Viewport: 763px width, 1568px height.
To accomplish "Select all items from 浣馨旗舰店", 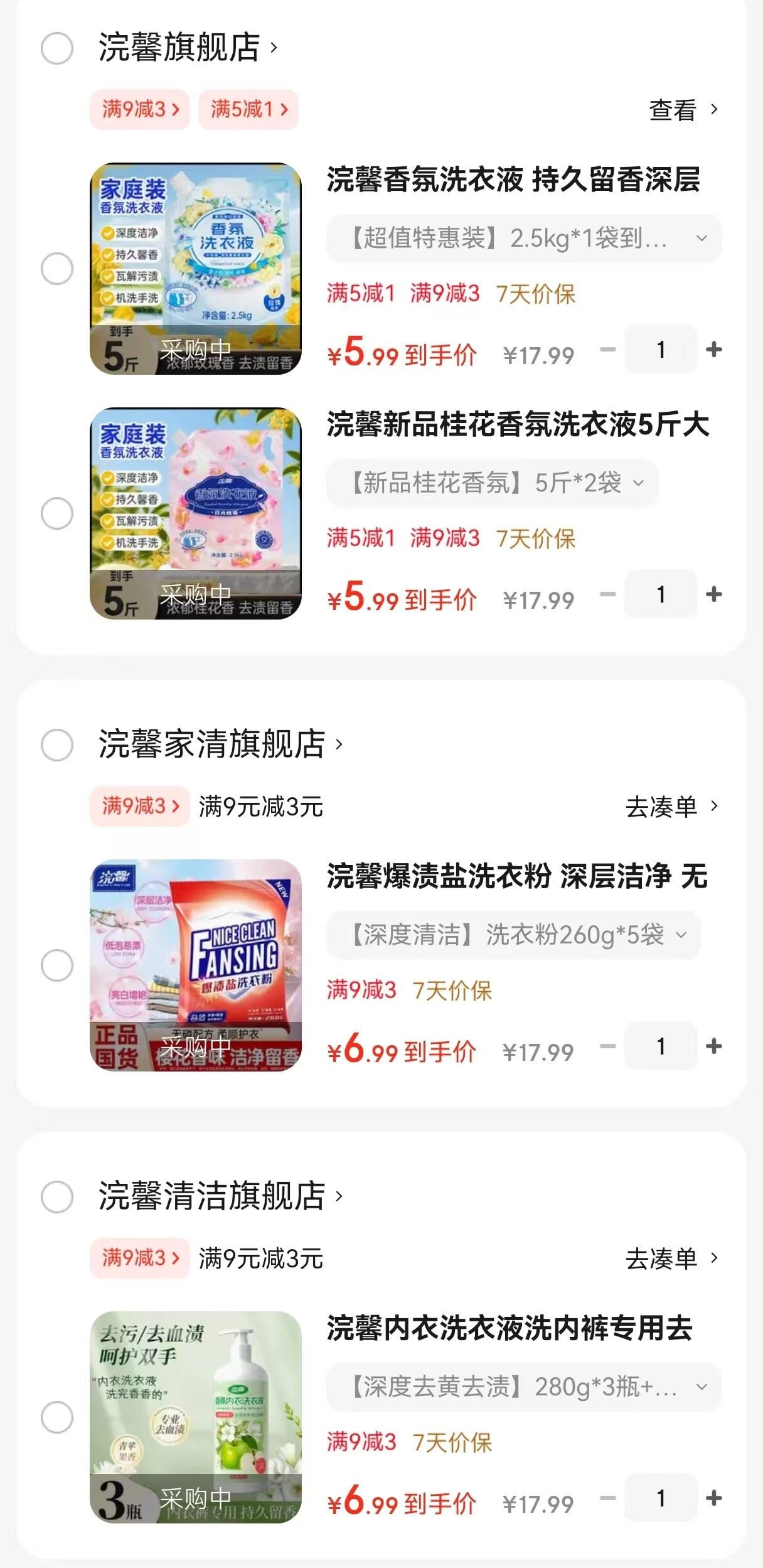I will pos(57,48).
